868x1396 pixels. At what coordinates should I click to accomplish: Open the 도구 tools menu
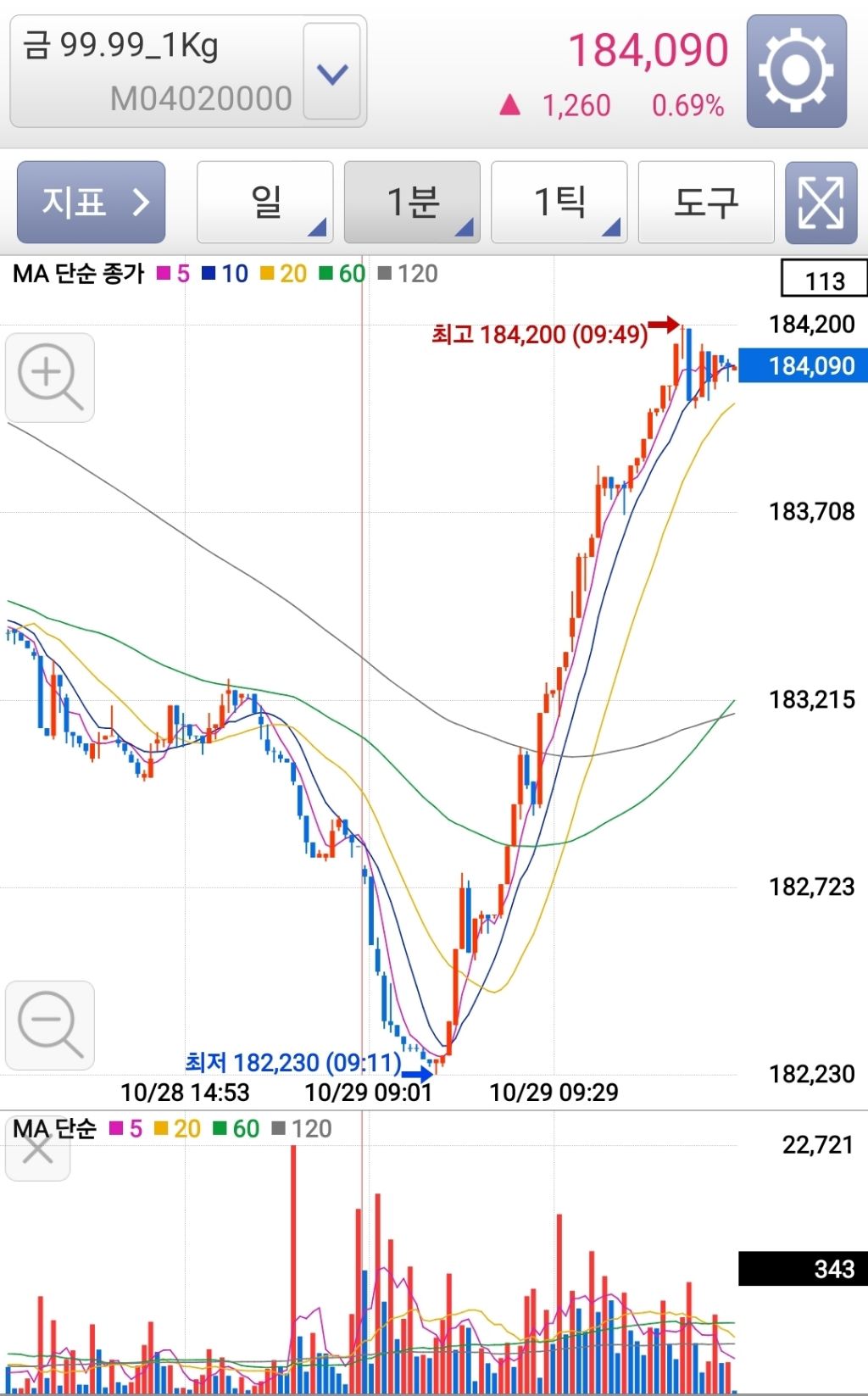tap(705, 203)
